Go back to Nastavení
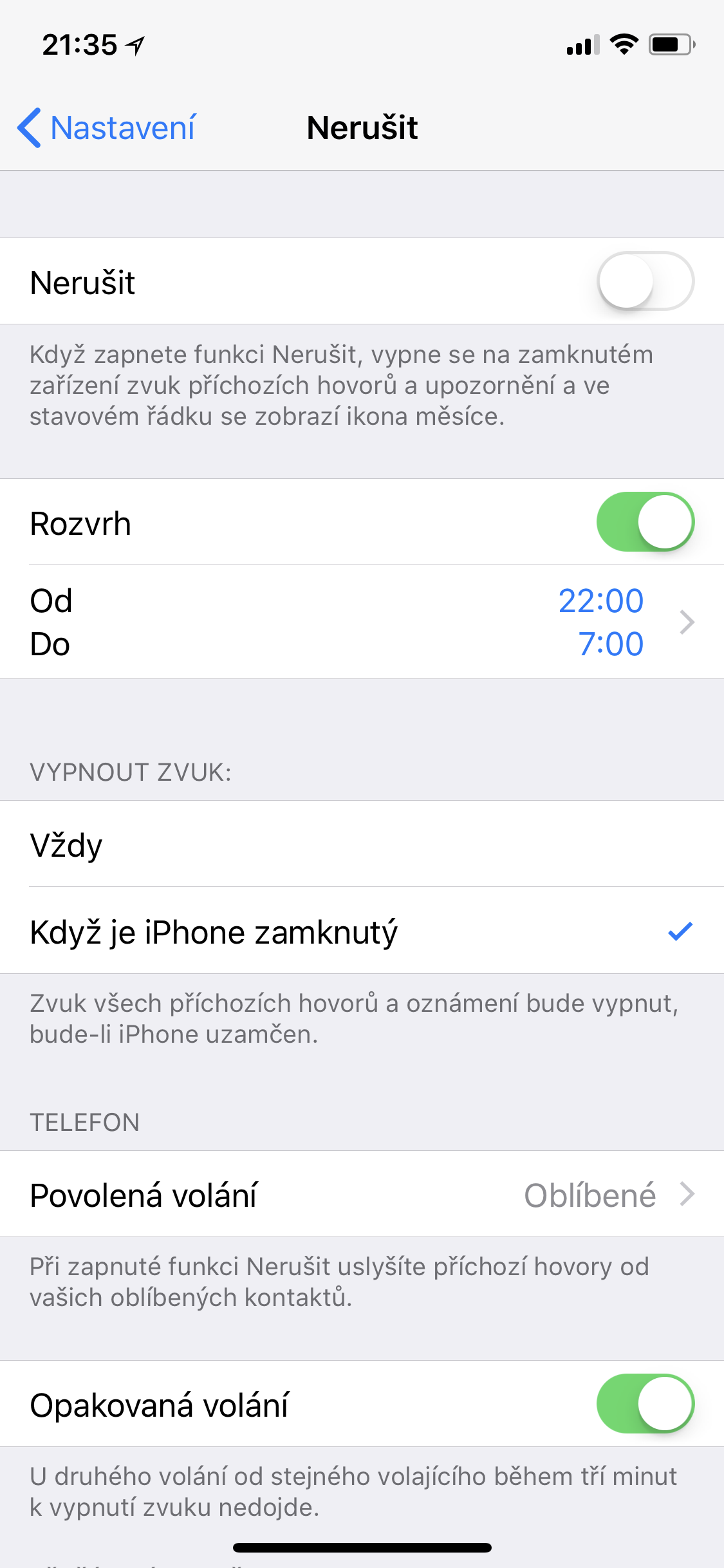The image size is (724, 1568). coord(107,127)
